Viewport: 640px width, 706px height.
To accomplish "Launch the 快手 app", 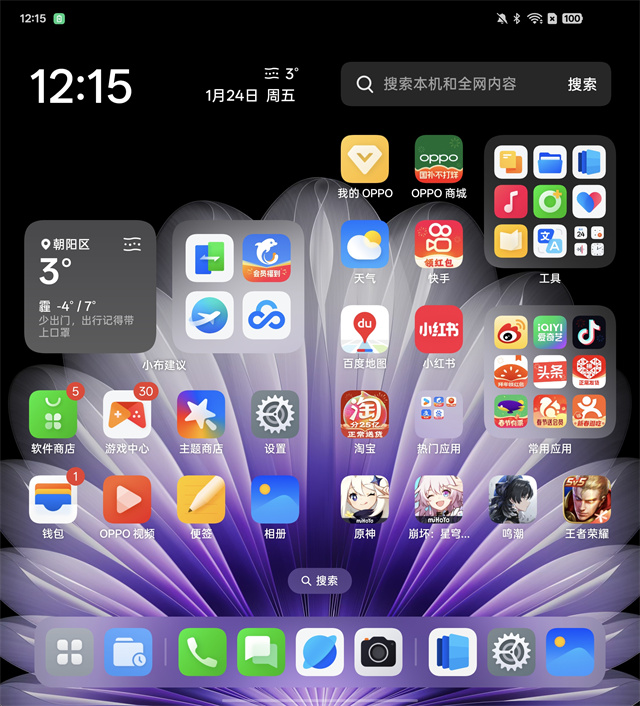I will (439, 245).
